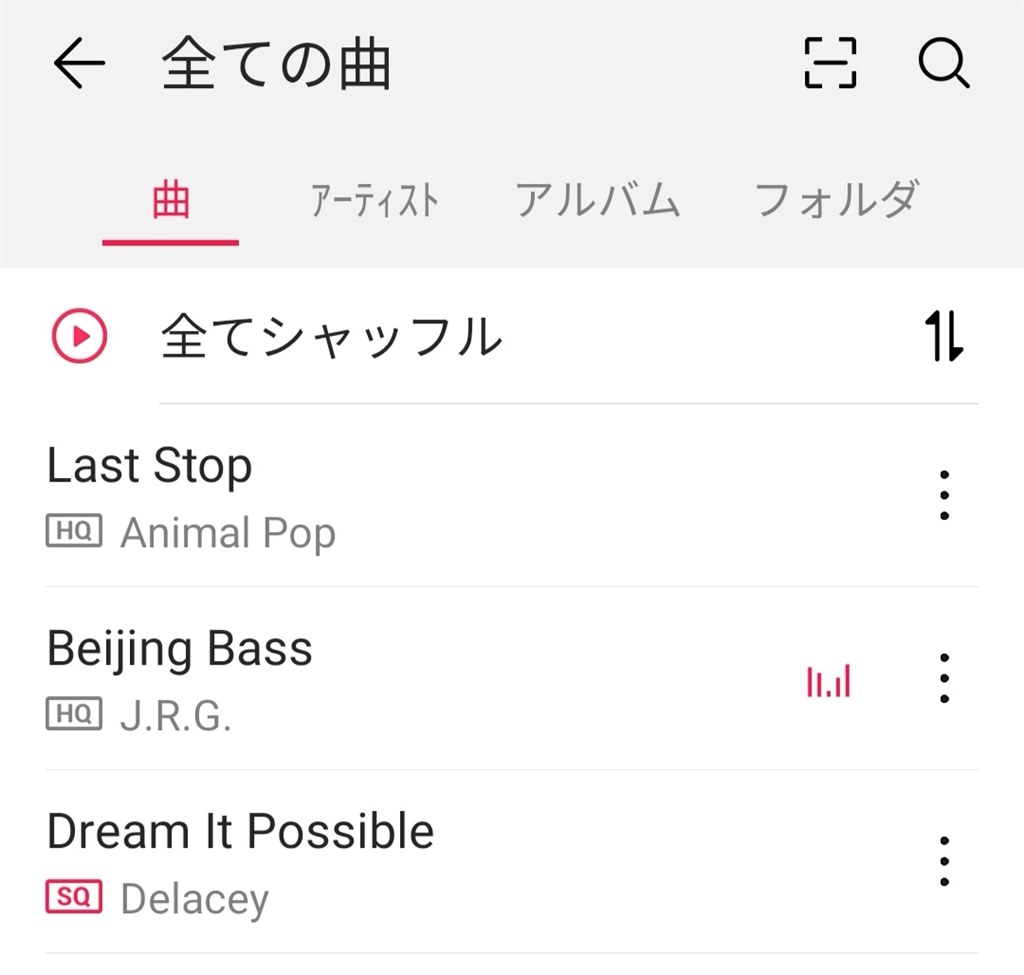Screen dimensions: 1024x975
Task: Switch to the アーティスト tab
Action: (374, 201)
